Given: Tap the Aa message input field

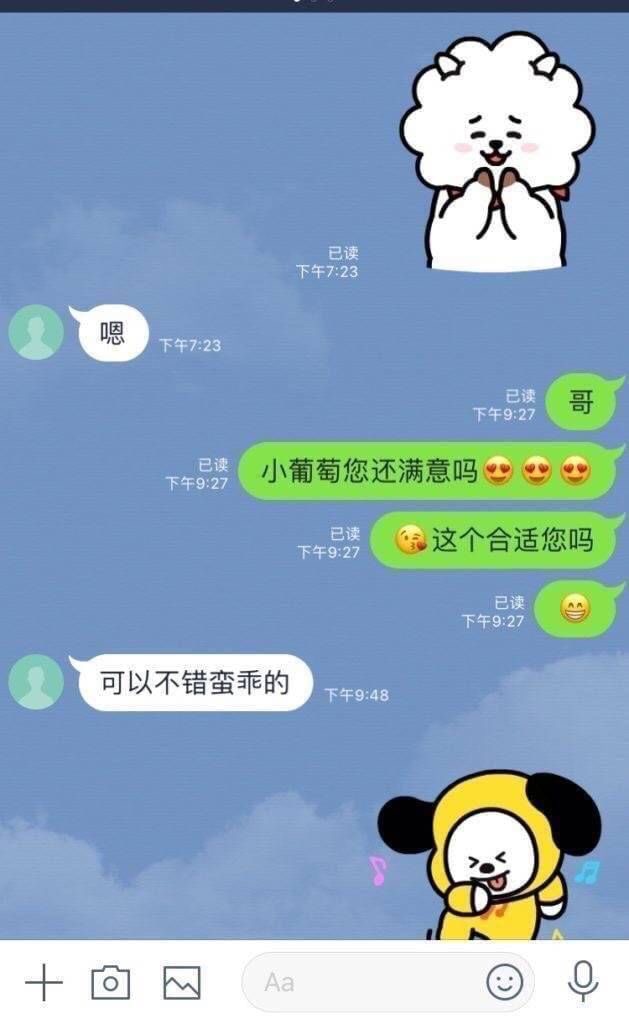Looking at the screenshot, I should click(x=360, y=982).
